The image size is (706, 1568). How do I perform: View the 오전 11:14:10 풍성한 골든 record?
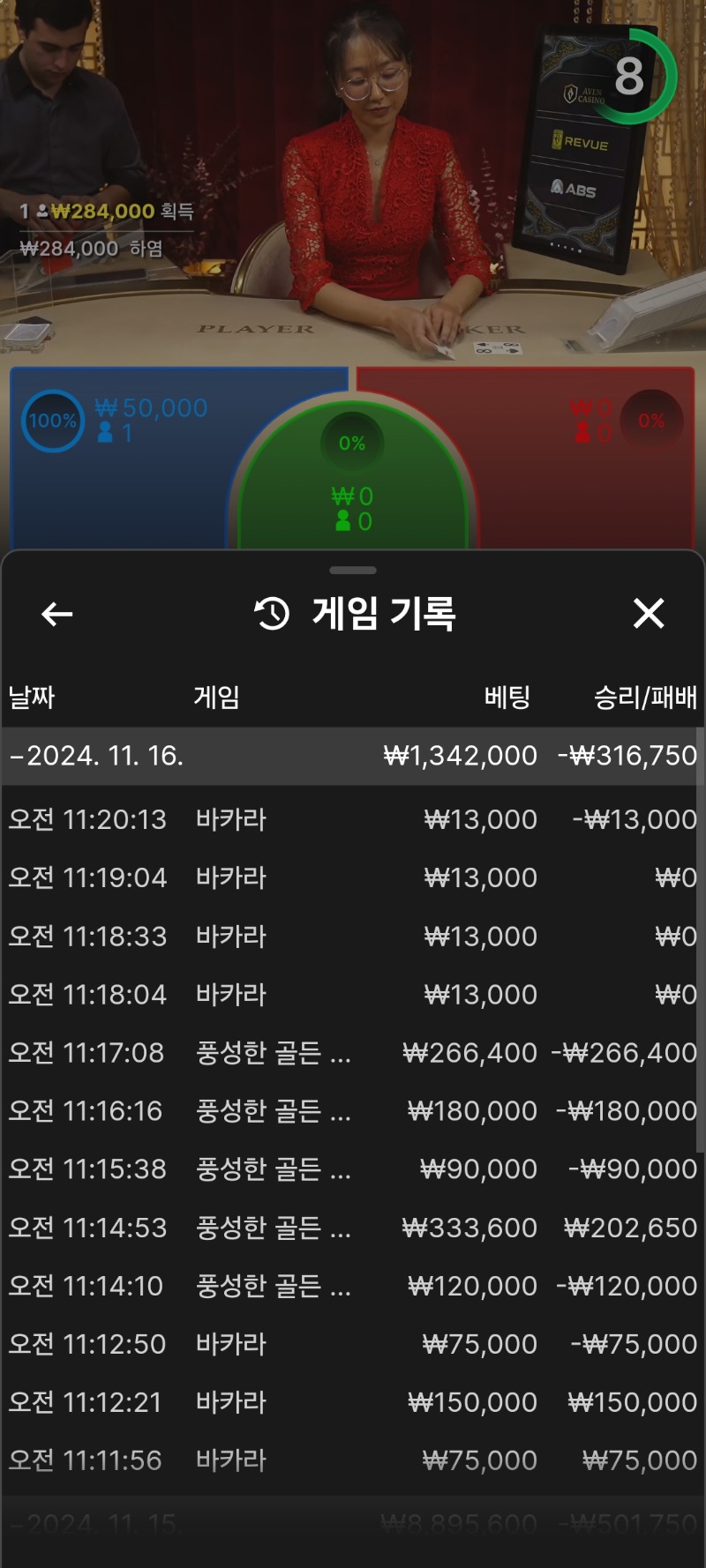[351, 1286]
